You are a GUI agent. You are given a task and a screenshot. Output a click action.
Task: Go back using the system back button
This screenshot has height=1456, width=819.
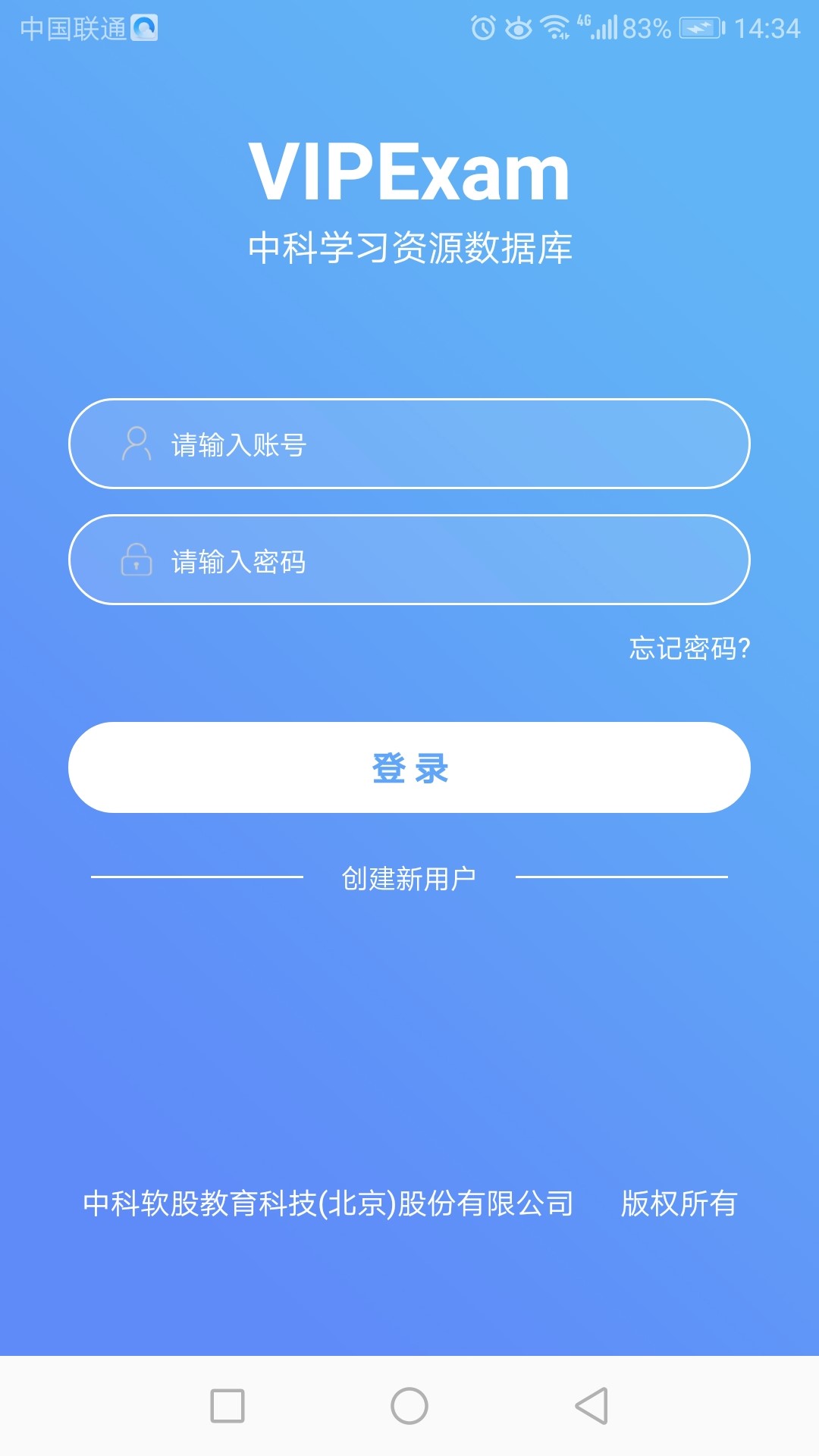tap(591, 1406)
